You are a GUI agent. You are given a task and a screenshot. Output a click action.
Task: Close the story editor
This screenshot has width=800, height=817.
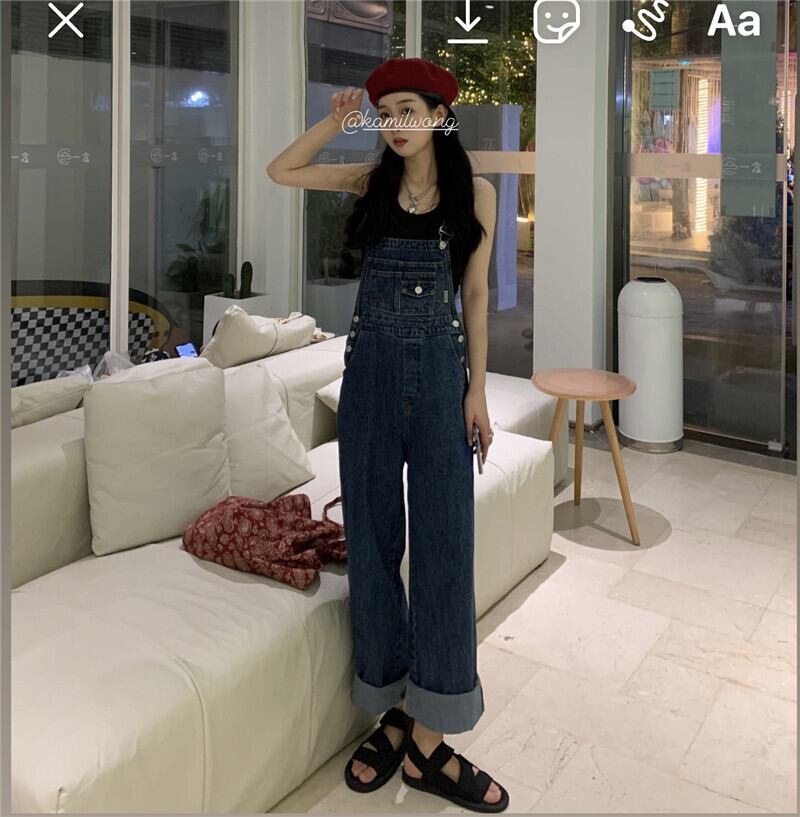tap(66, 21)
